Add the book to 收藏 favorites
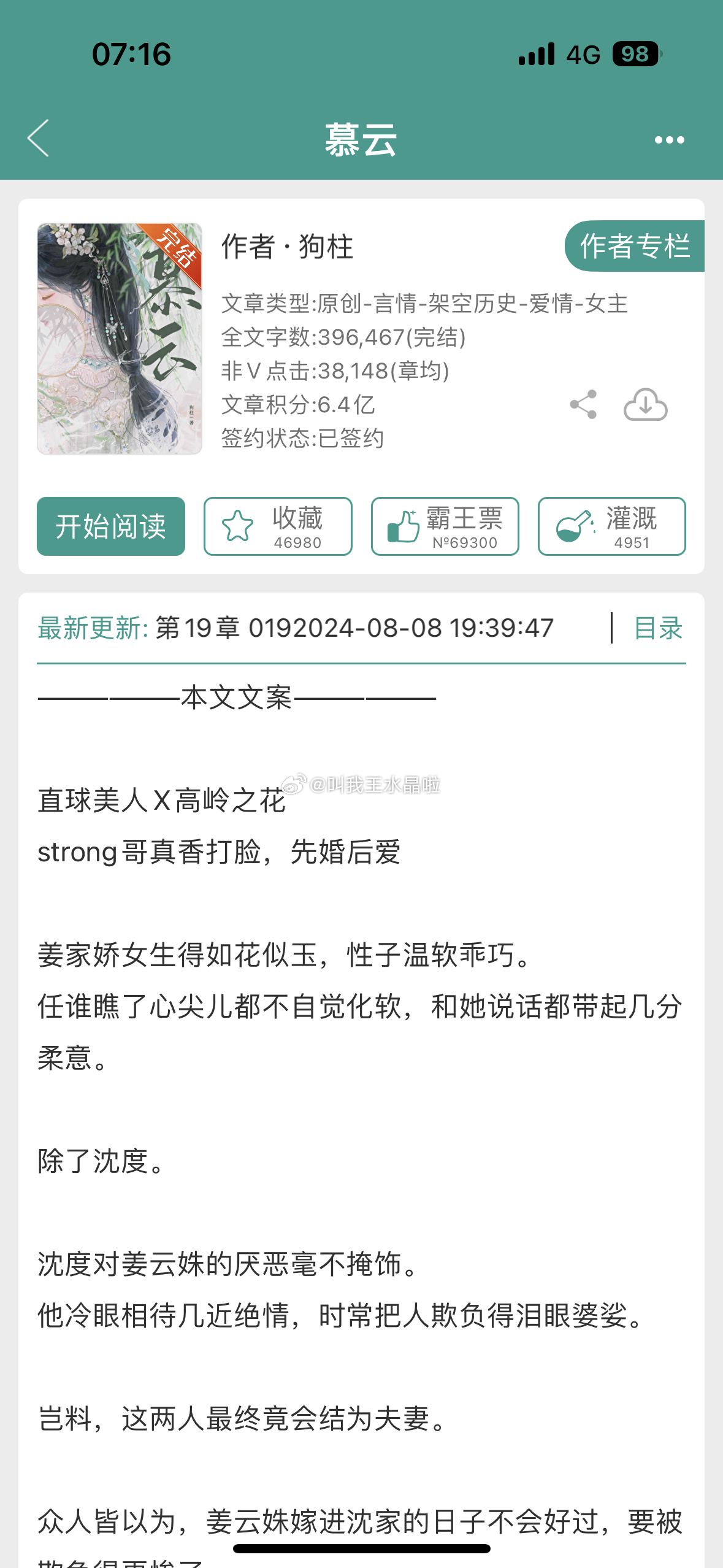Image resolution: width=723 pixels, height=1568 pixels. pos(278,526)
